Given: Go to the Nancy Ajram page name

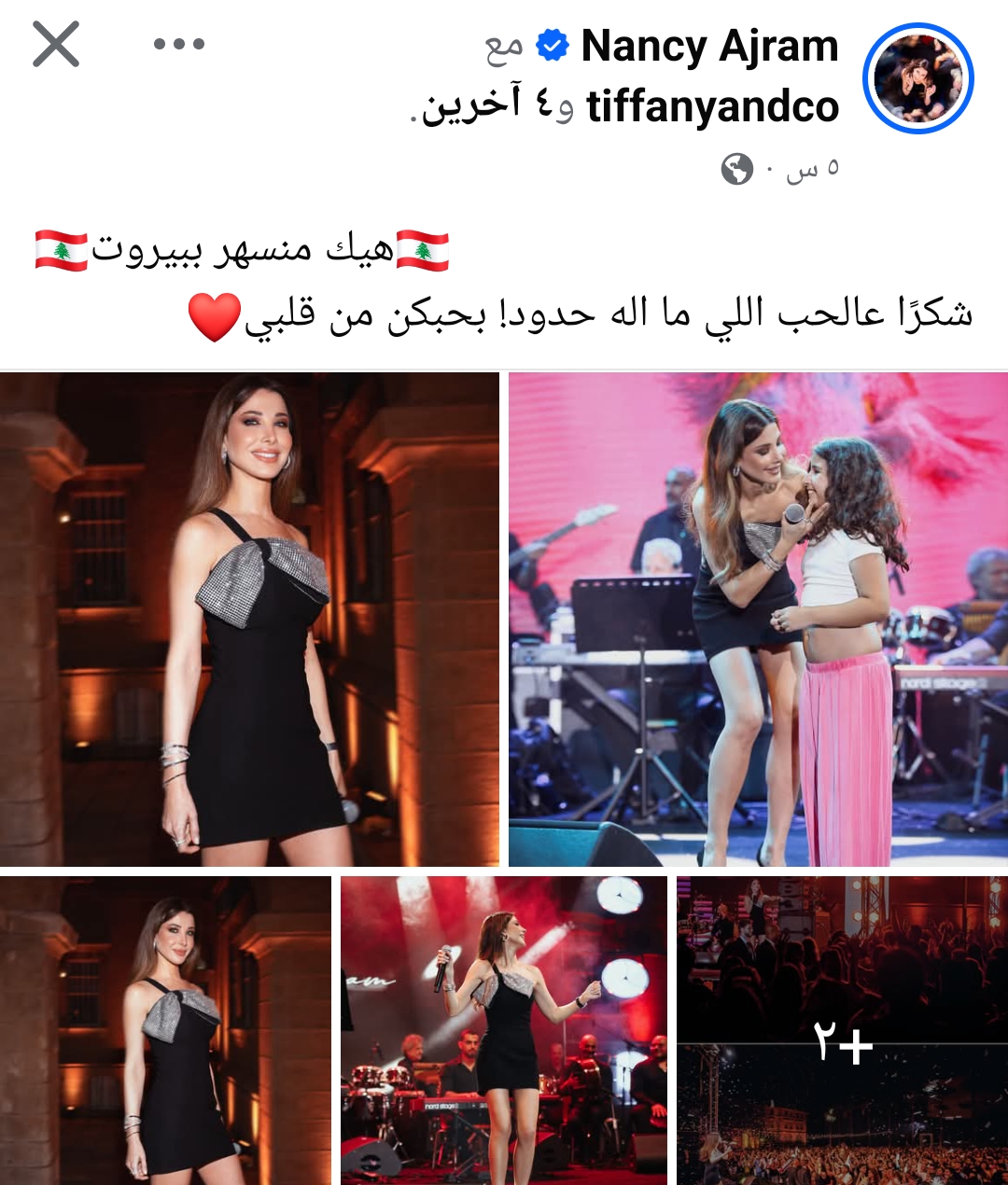Looking at the screenshot, I should coord(709,47).
